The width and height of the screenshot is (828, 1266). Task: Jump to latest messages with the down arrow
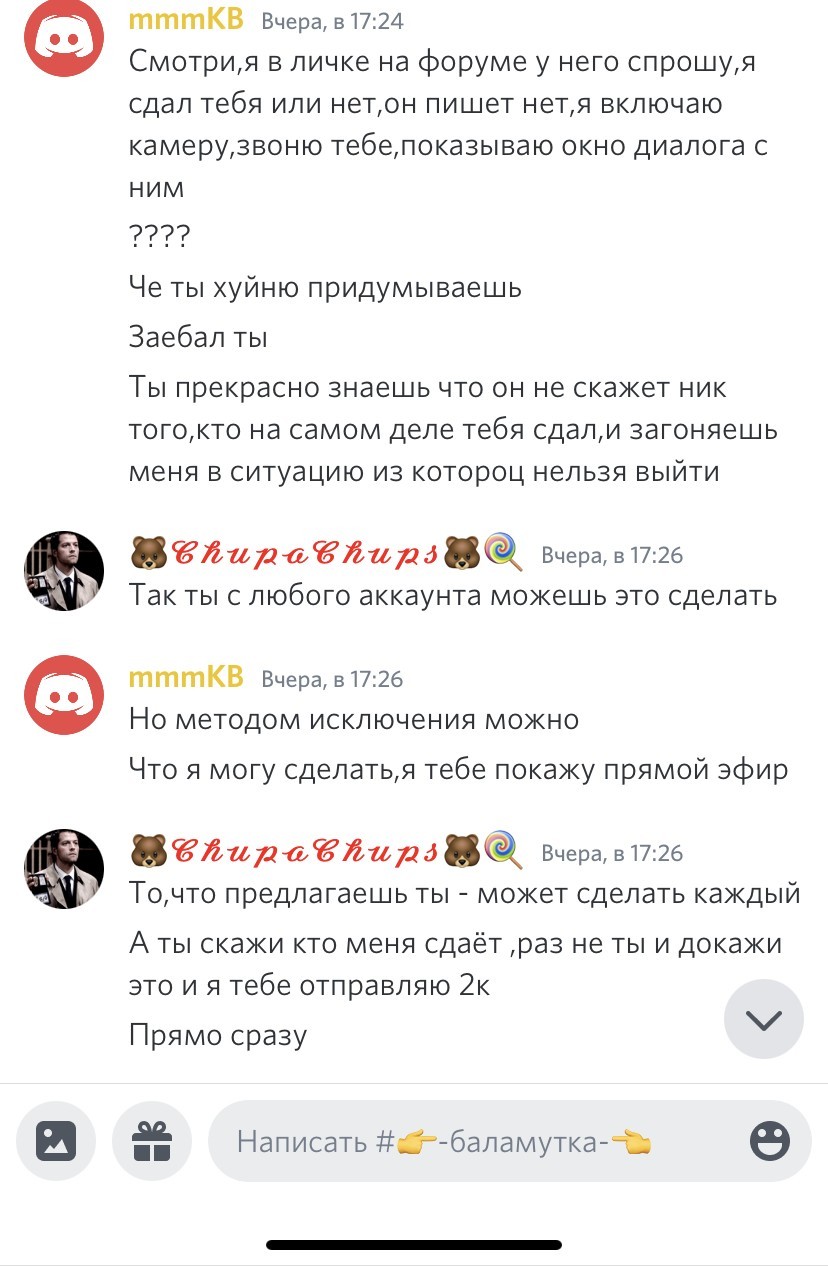point(764,1019)
